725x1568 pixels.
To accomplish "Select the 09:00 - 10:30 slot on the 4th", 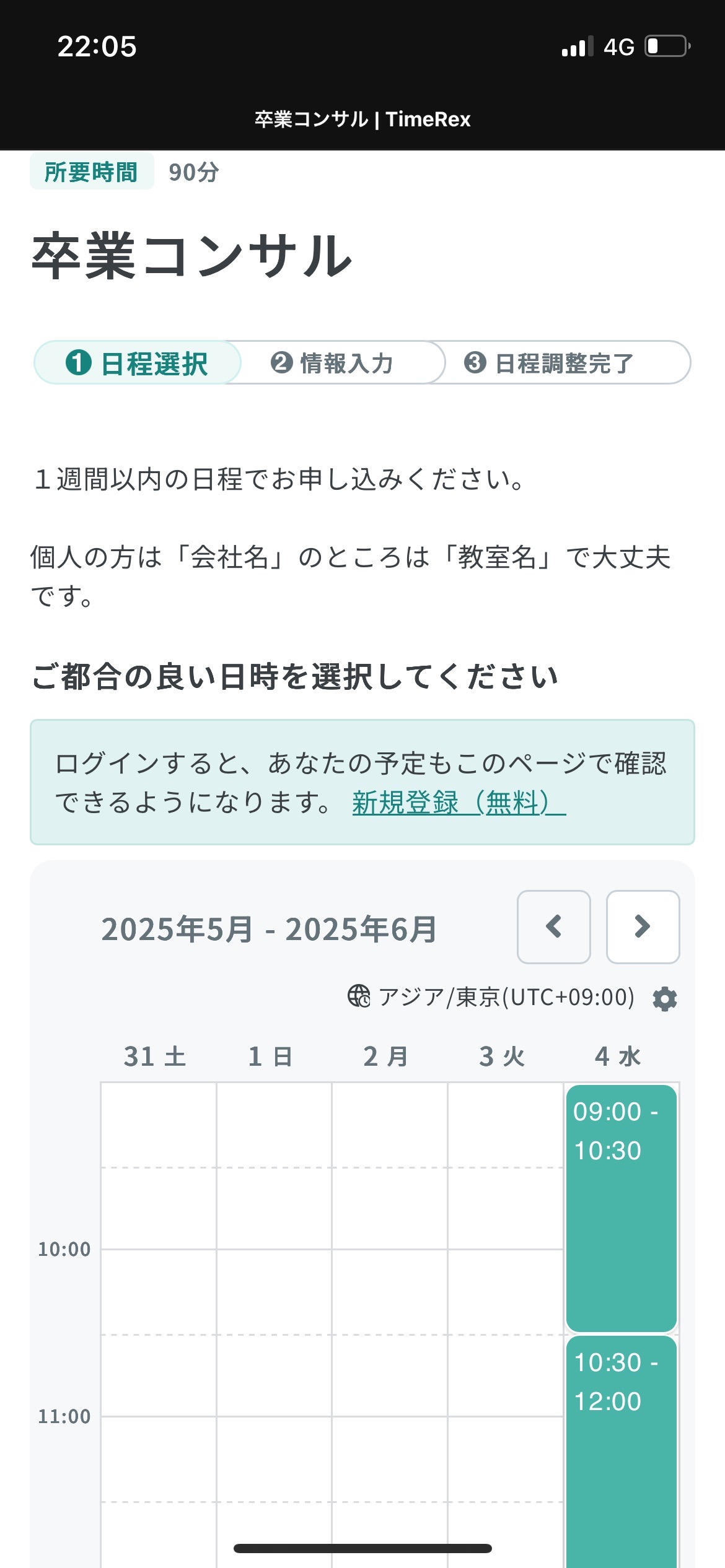I will (621, 1208).
